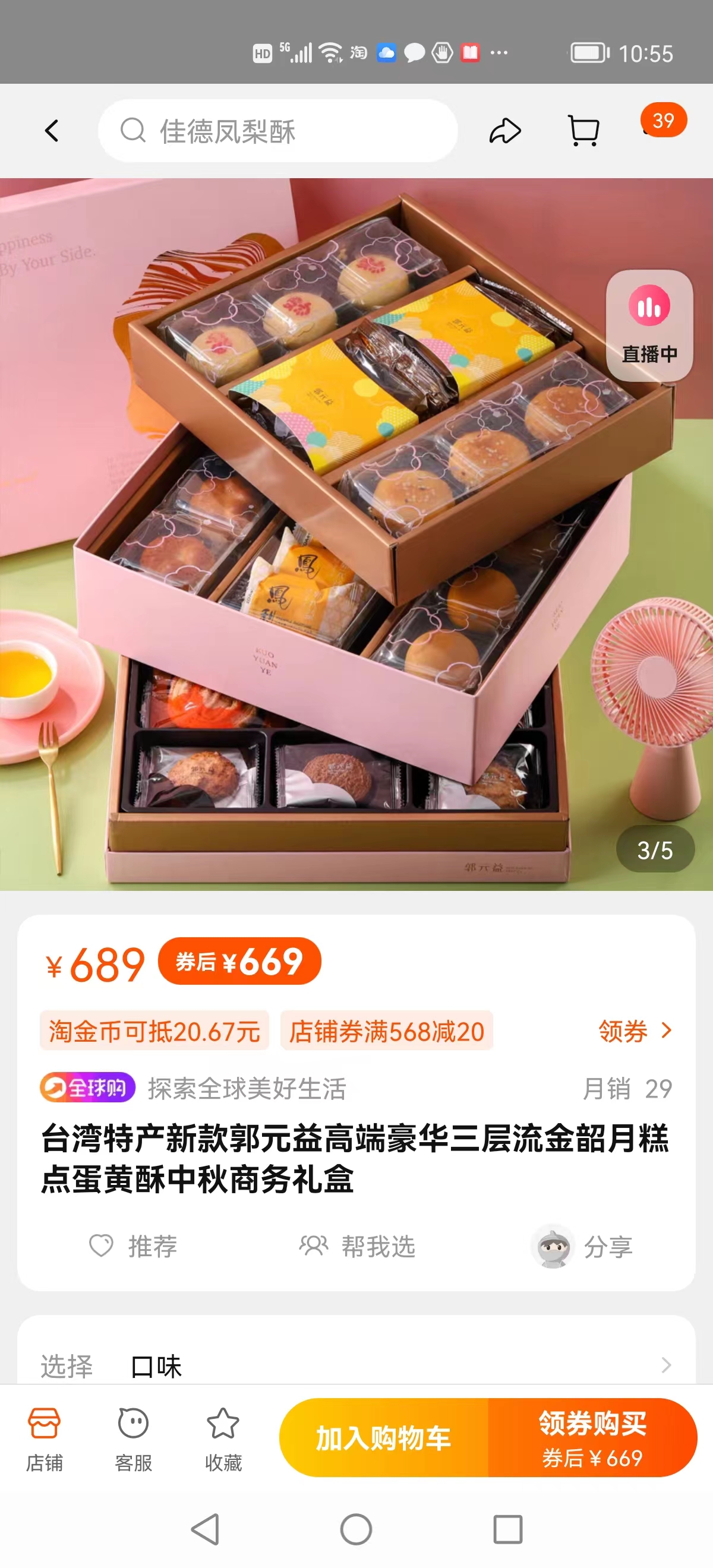Go back to the previous page
This screenshot has height=1568, width=713.
52,131
